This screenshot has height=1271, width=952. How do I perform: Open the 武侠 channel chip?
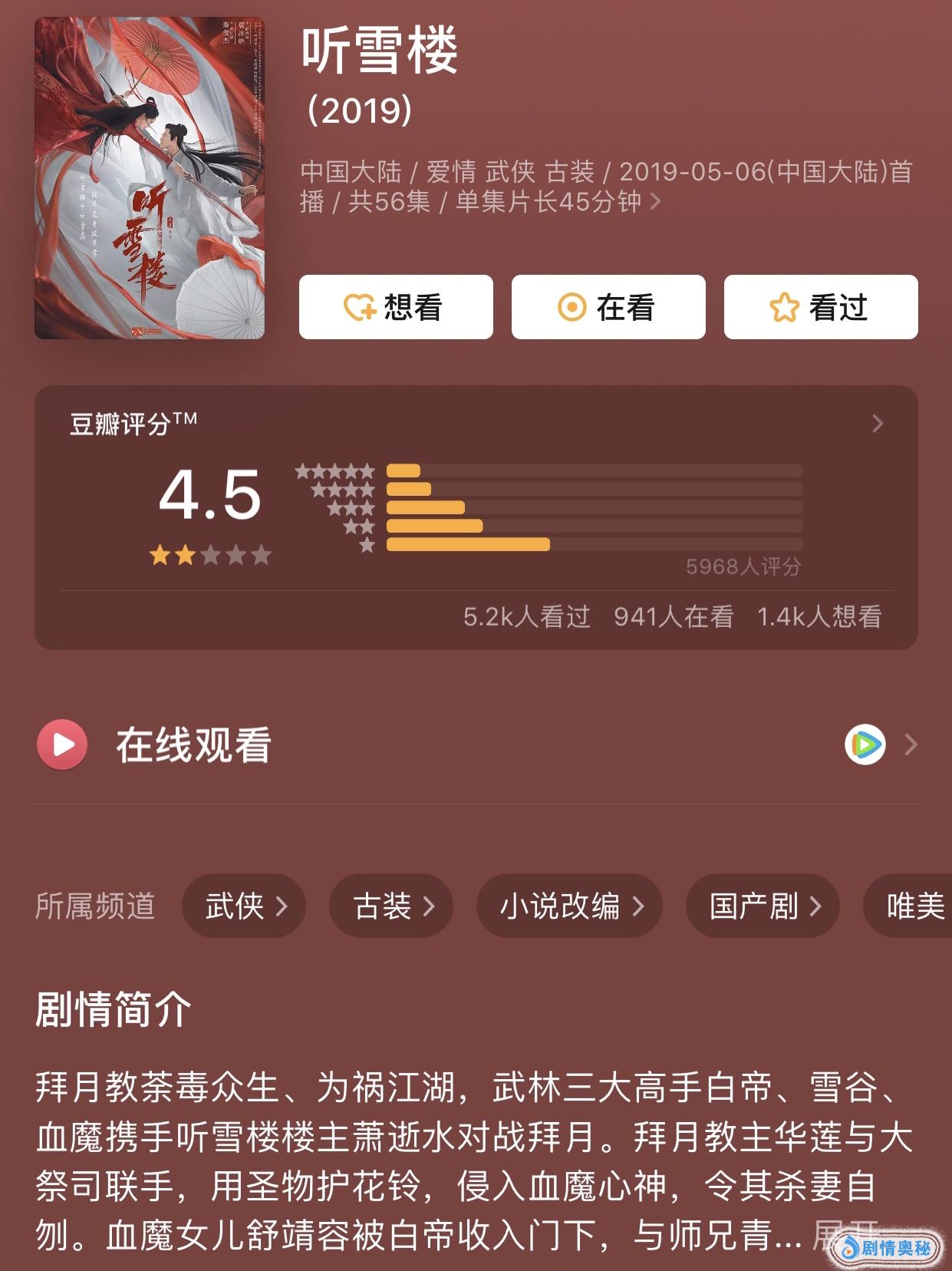click(244, 906)
